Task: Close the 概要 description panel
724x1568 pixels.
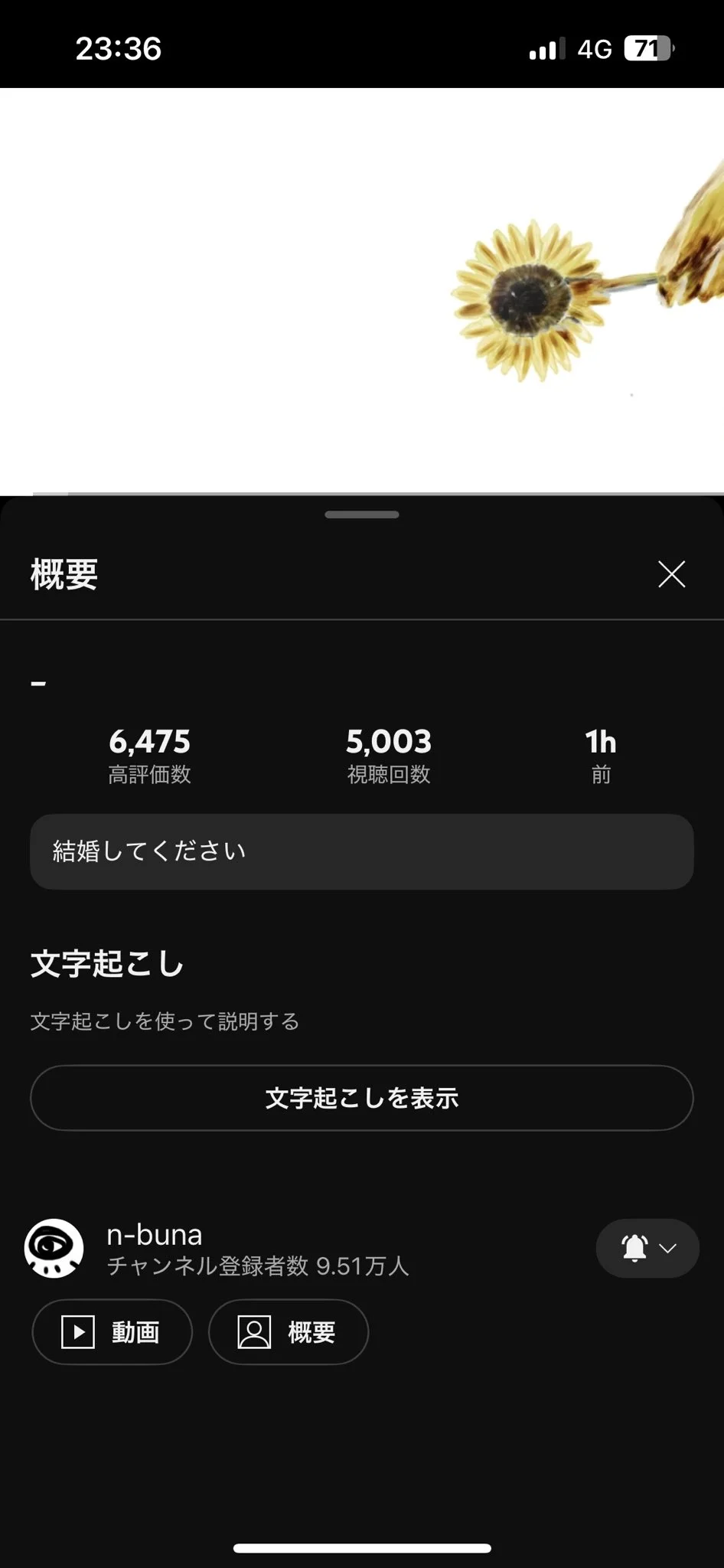Action: click(x=671, y=574)
